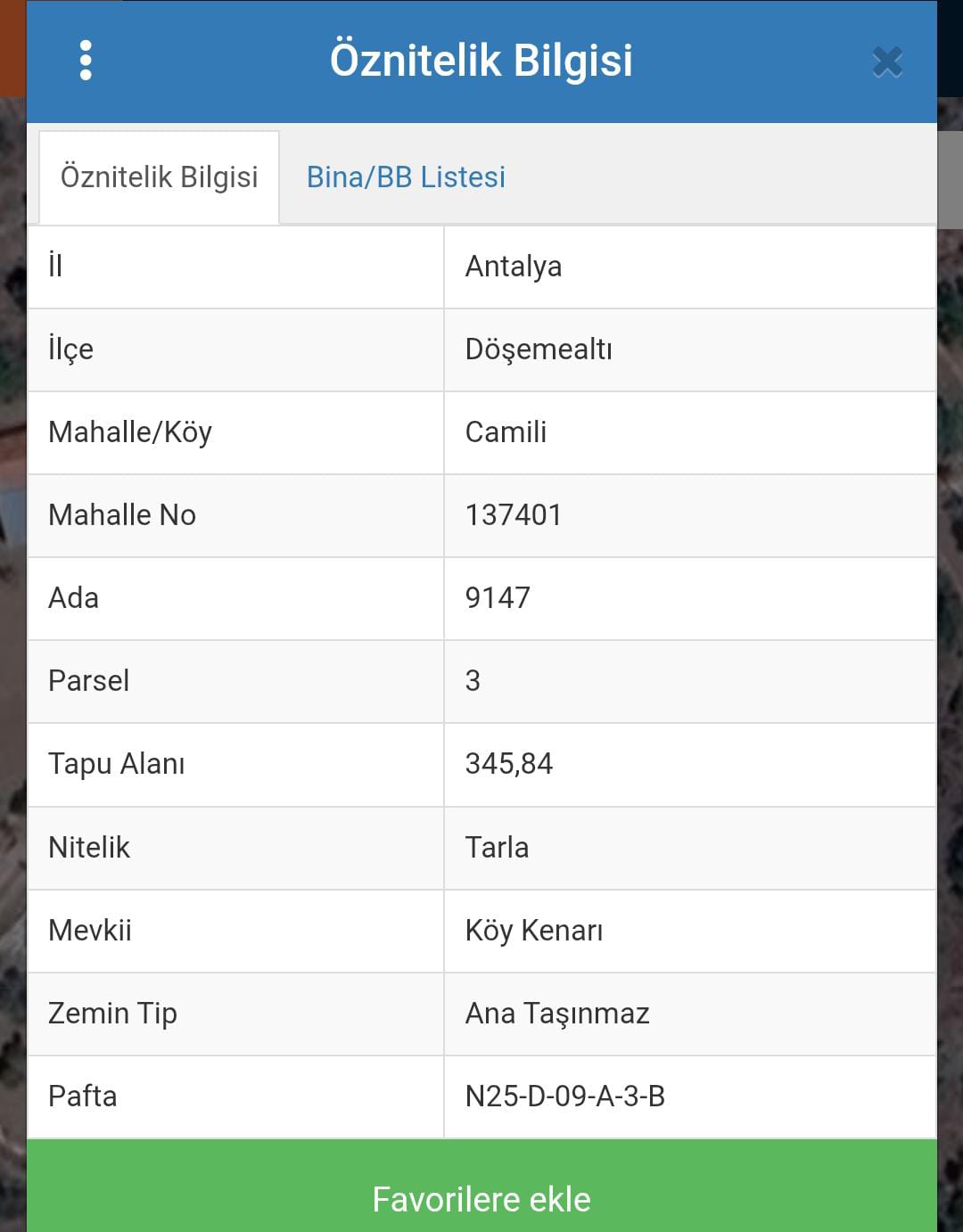Open the three-dot overflow menu
Screen dimensions: 963x1232
[86, 61]
